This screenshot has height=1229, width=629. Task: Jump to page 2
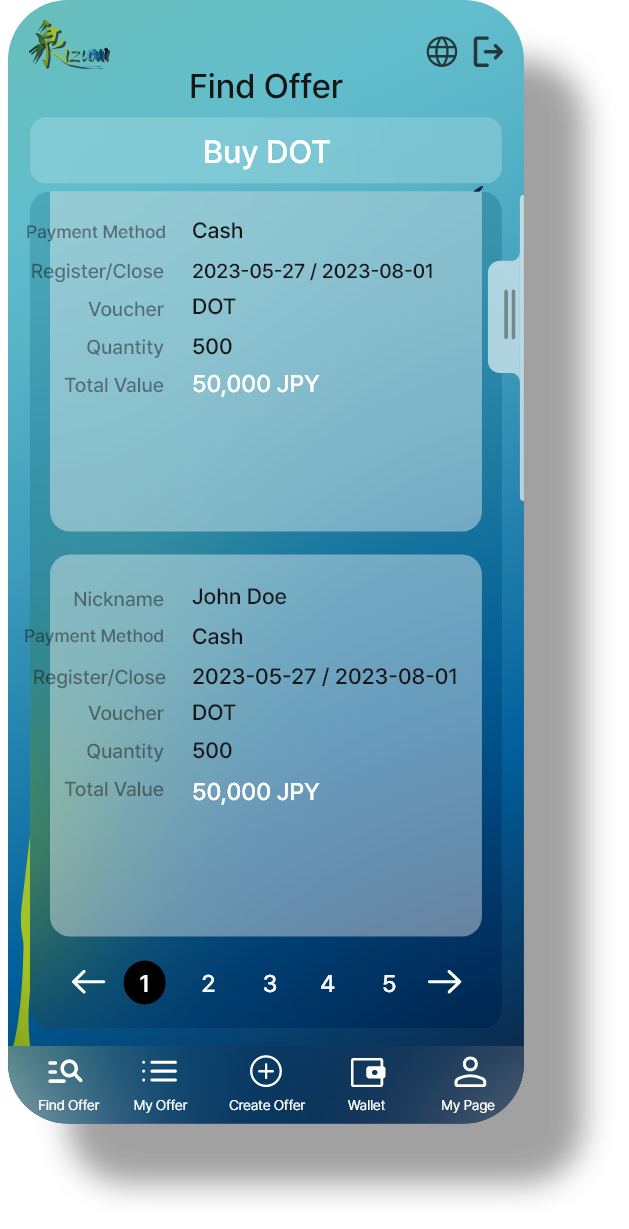pyautogui.click(x=208, y=984)
